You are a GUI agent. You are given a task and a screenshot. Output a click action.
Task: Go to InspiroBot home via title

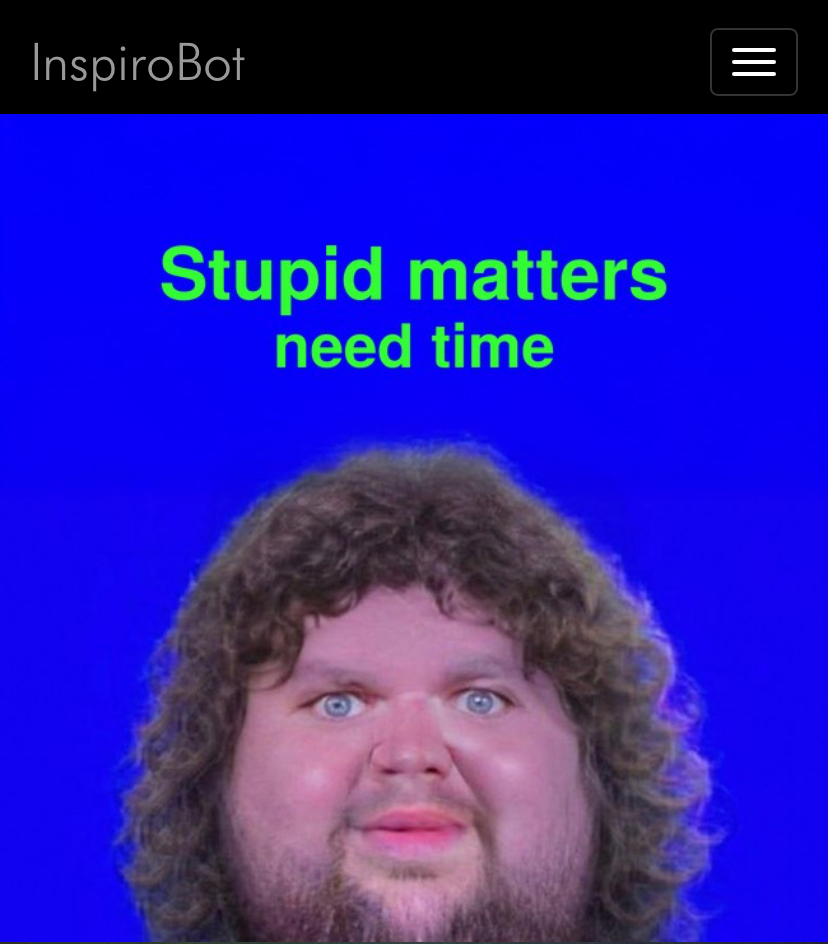[x=138, y=64]
